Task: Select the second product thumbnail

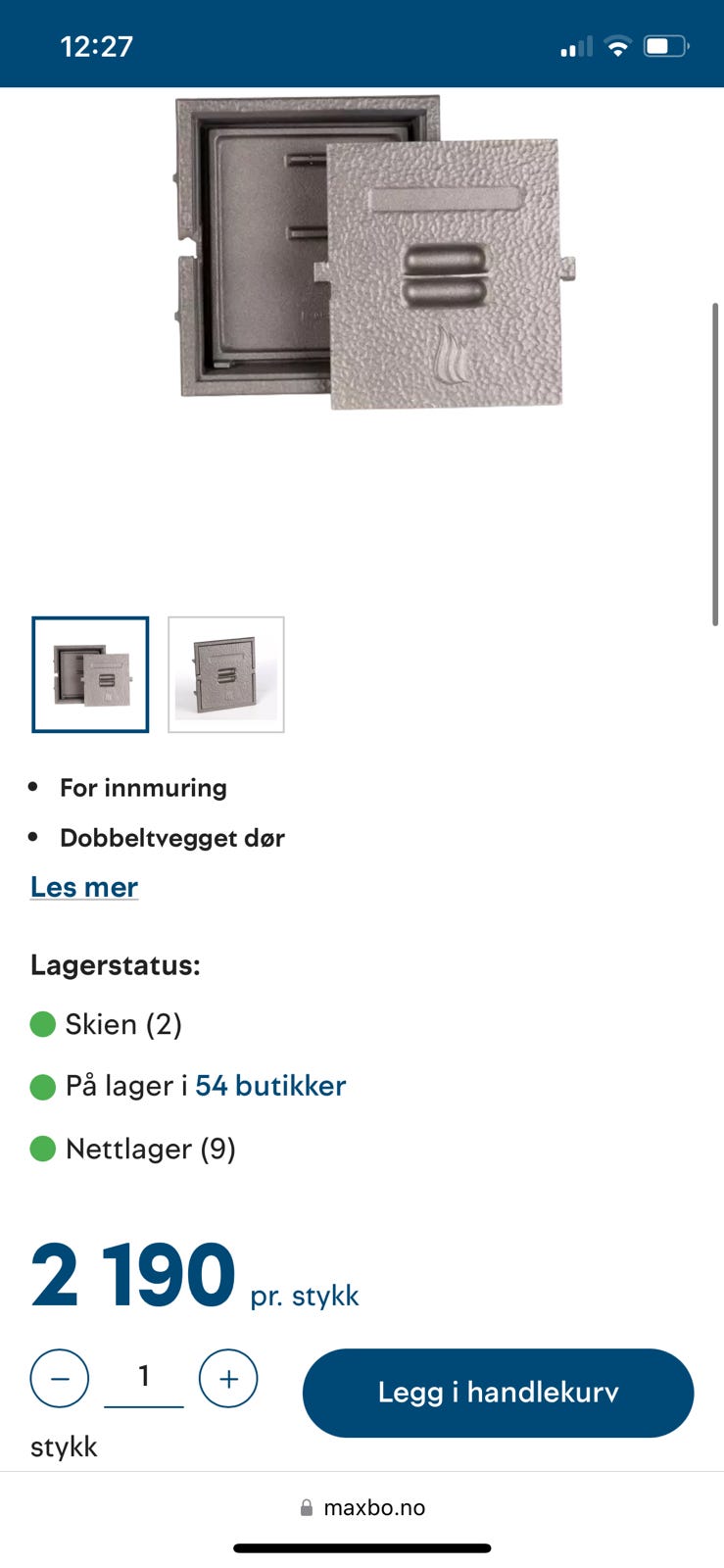Action: (225, 674)
